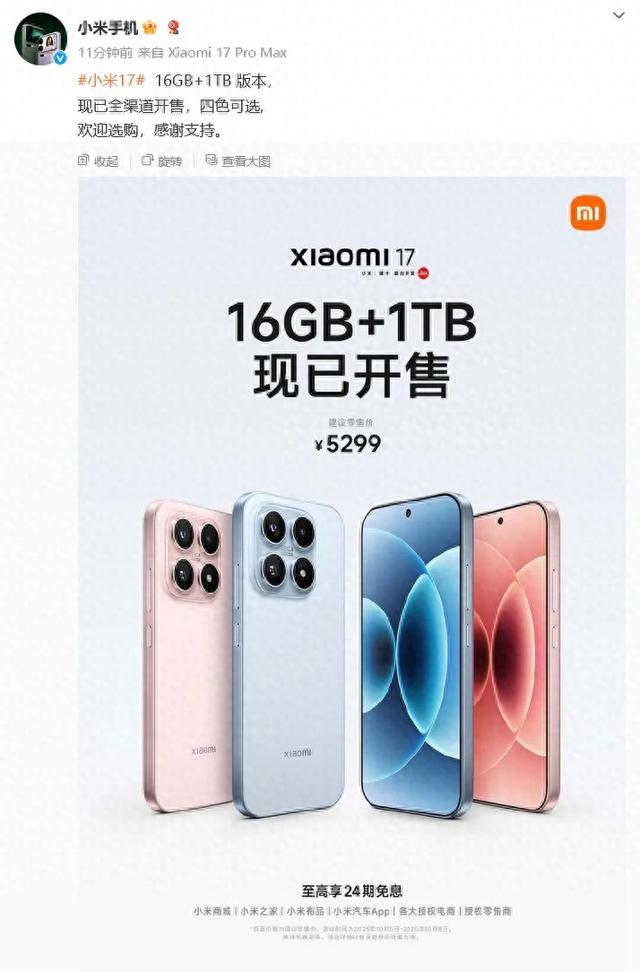The width and height of the screenshot is (640, 972).
Task: Rotate the image with 旋转
Action: pyautogui.click(x=162, y=161)
